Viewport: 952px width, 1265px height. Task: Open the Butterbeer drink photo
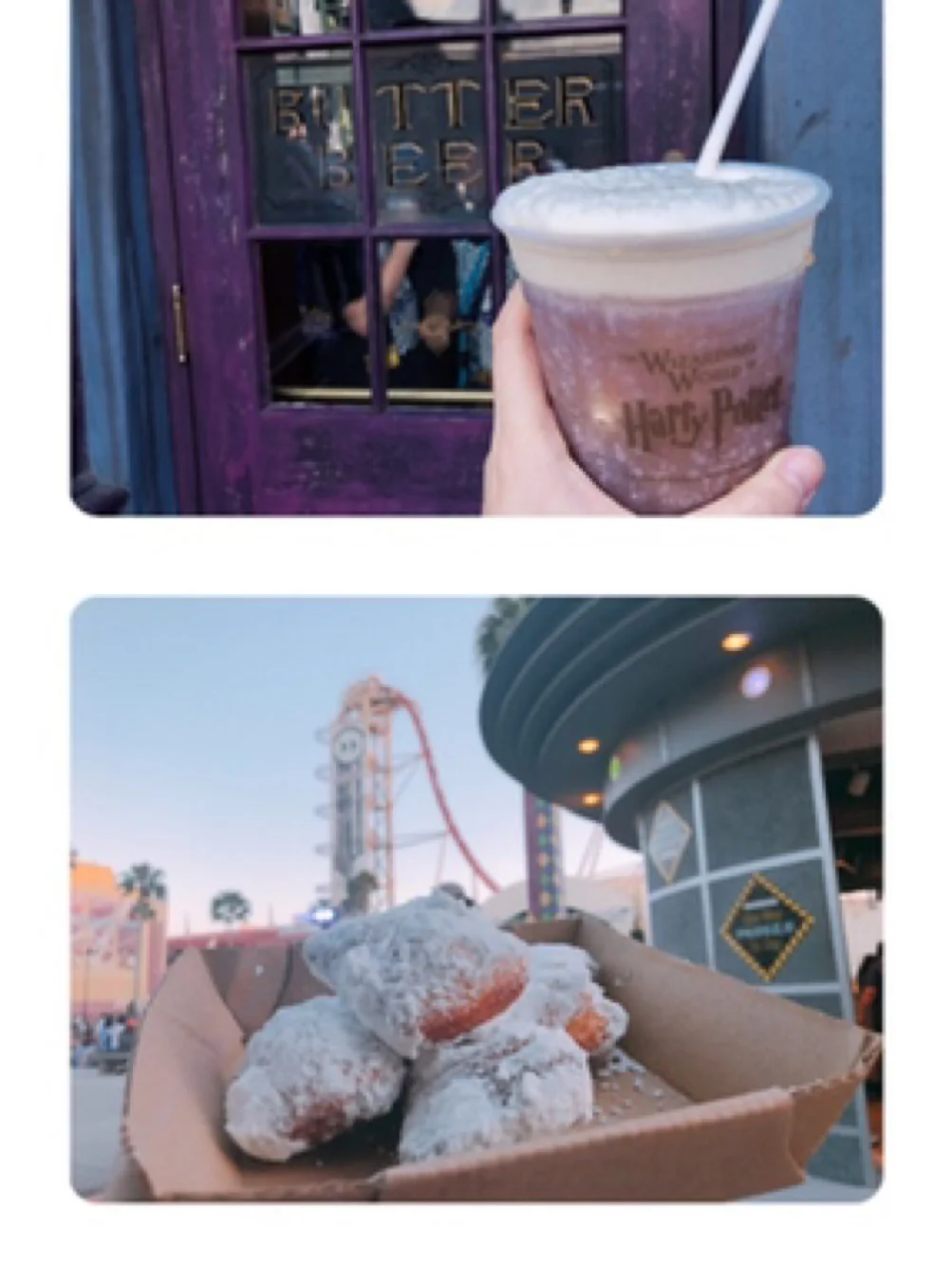476,256
